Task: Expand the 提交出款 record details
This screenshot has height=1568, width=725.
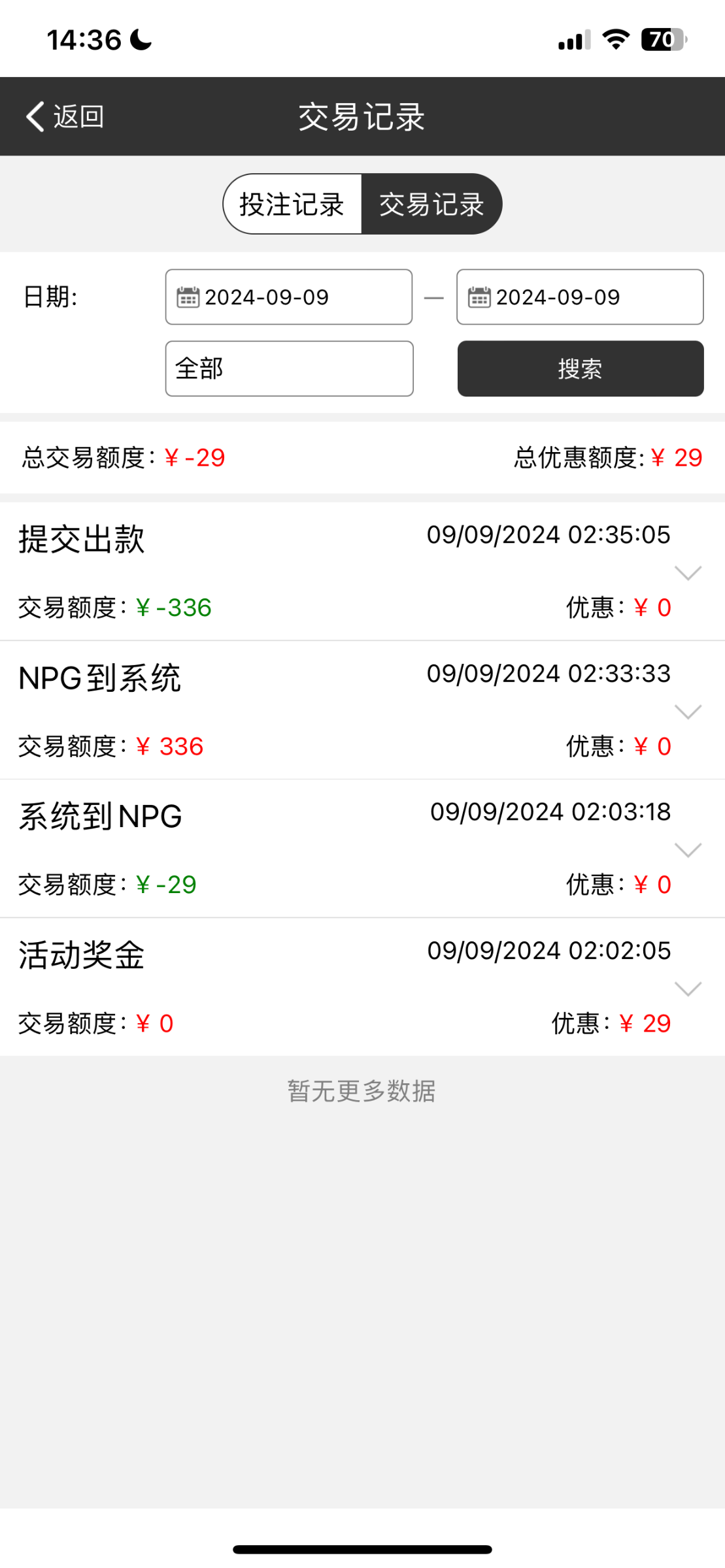Action: pyautogui.click(x=688, y=573)
